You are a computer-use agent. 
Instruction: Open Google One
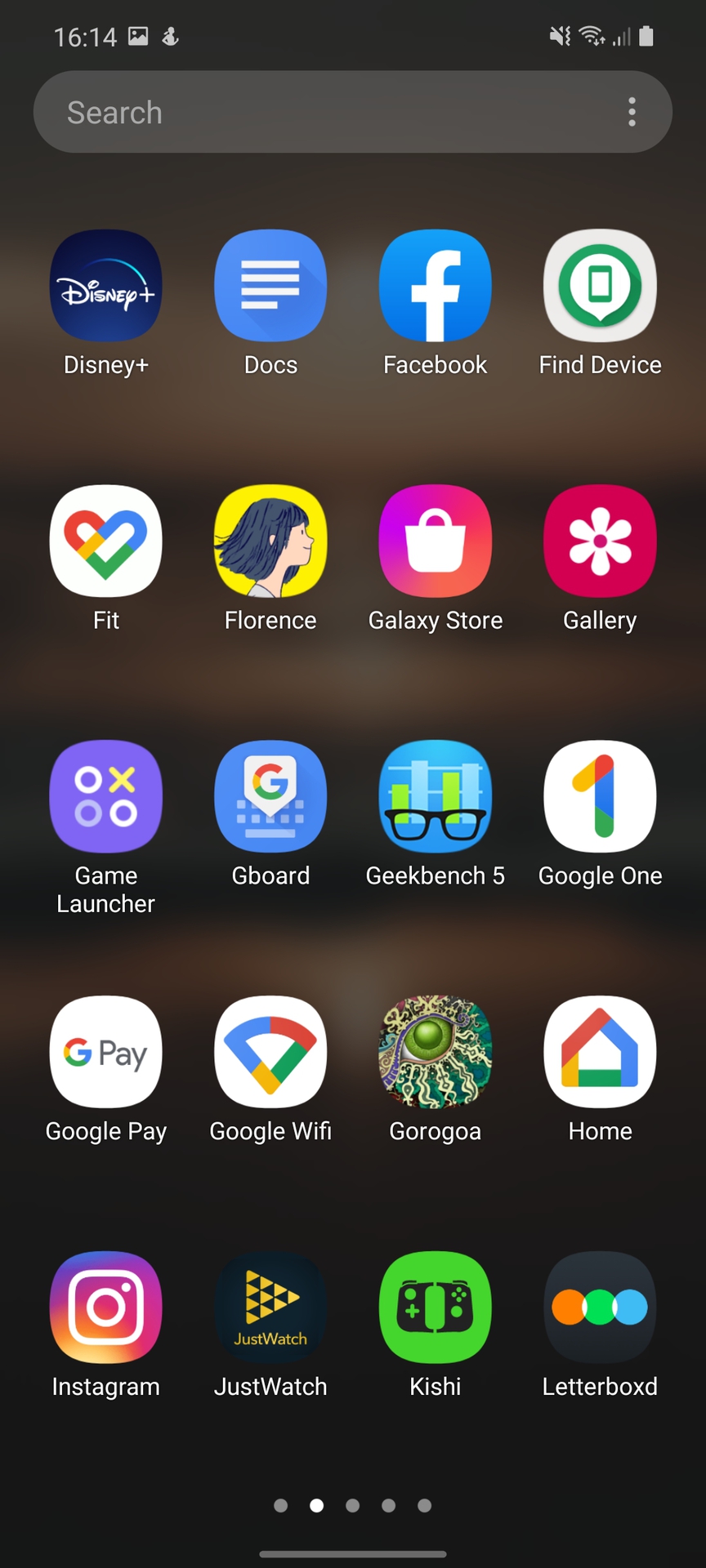[x=601, y=797]
